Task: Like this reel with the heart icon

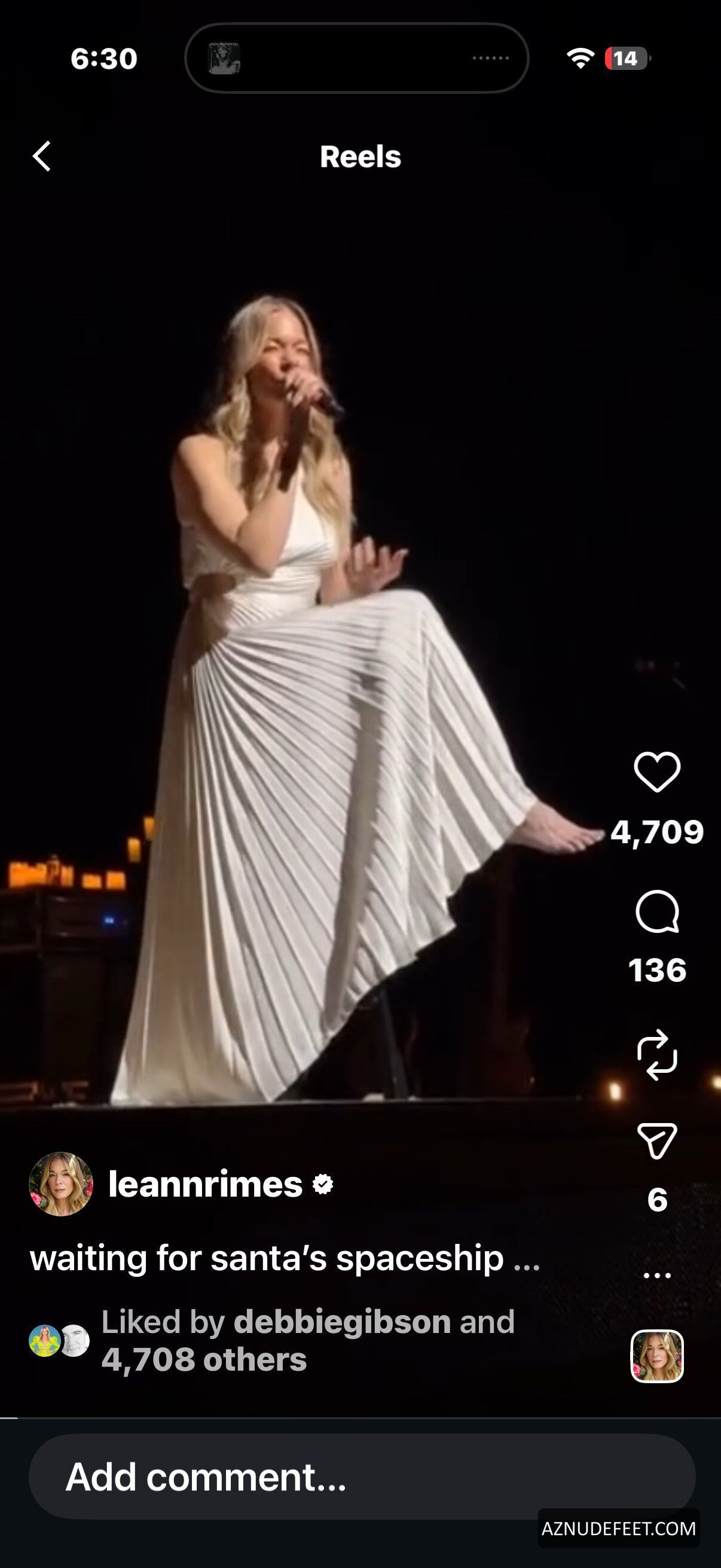Action: click(x=656, y=771)
